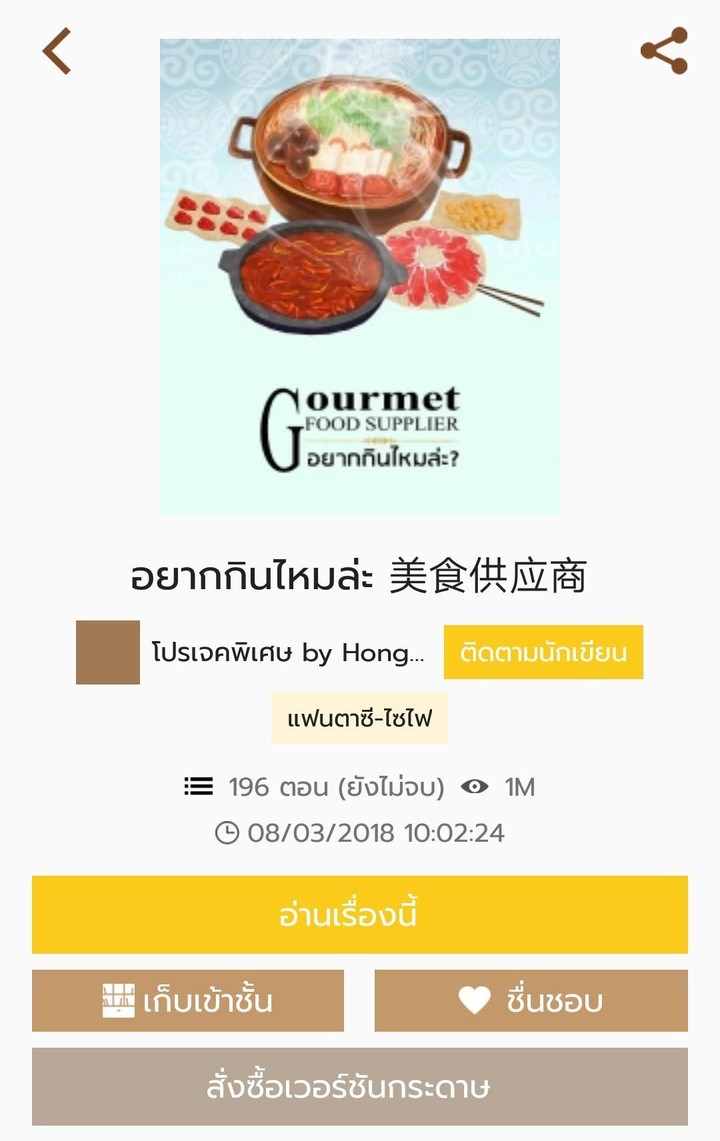Viewport: 720px width, 1141px height.
Task: Click สั่งซื้อเวอร์ชันกระดาษ to order paperback
Action: [360, 1085]
